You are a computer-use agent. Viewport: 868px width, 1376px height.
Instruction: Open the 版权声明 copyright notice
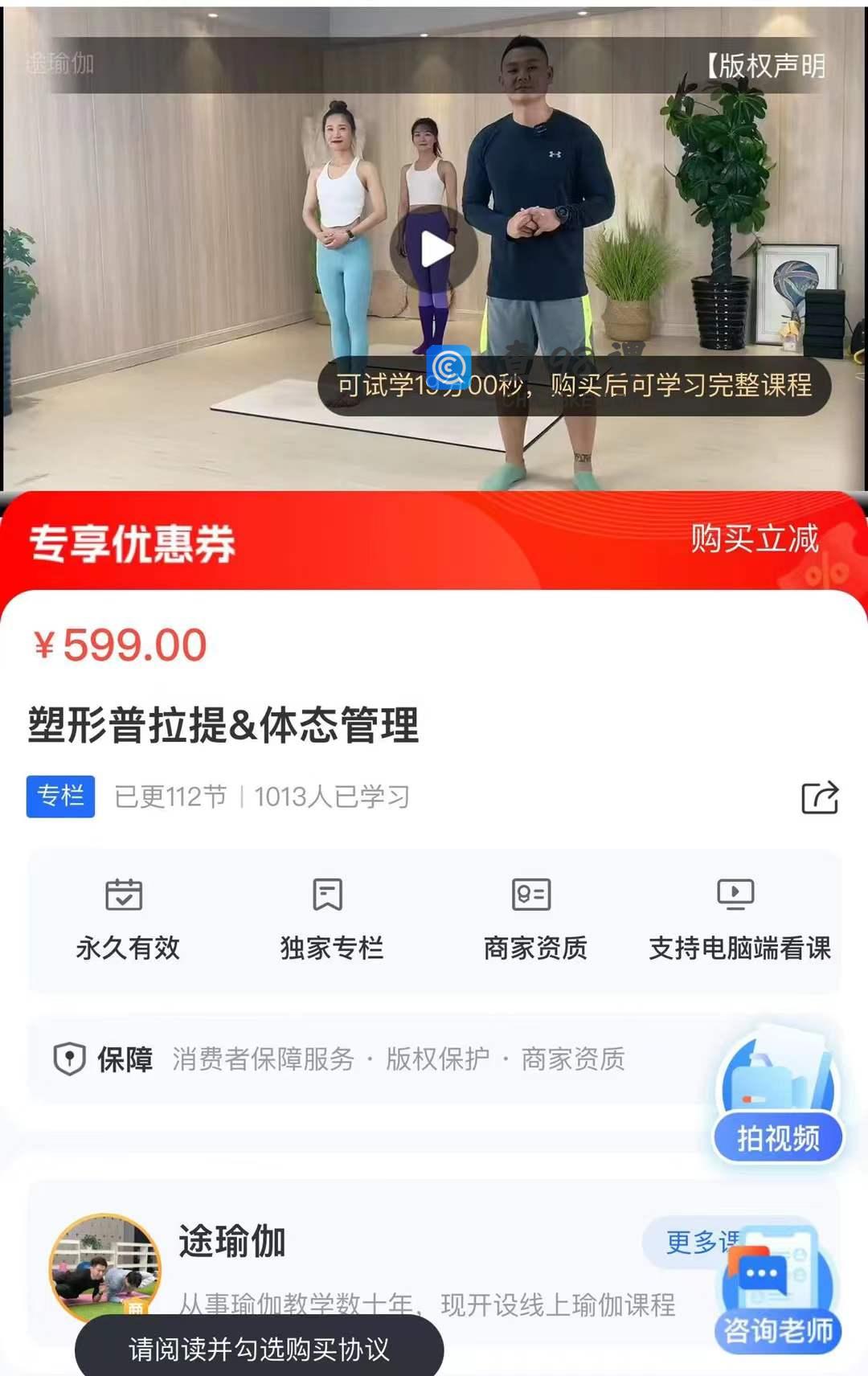pos(765,66)
